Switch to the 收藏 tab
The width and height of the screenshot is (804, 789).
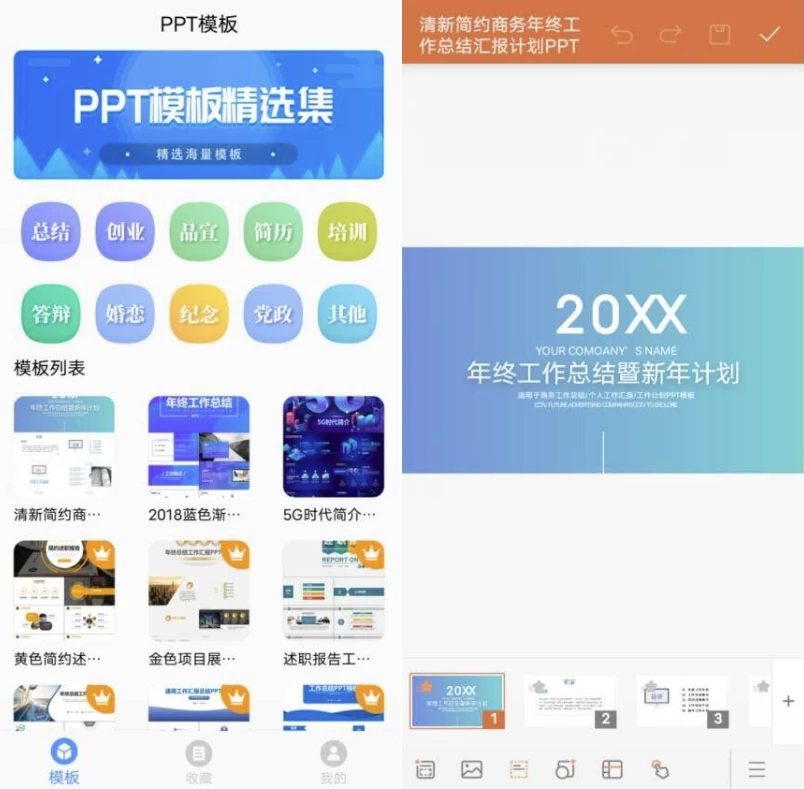(199, 762)
